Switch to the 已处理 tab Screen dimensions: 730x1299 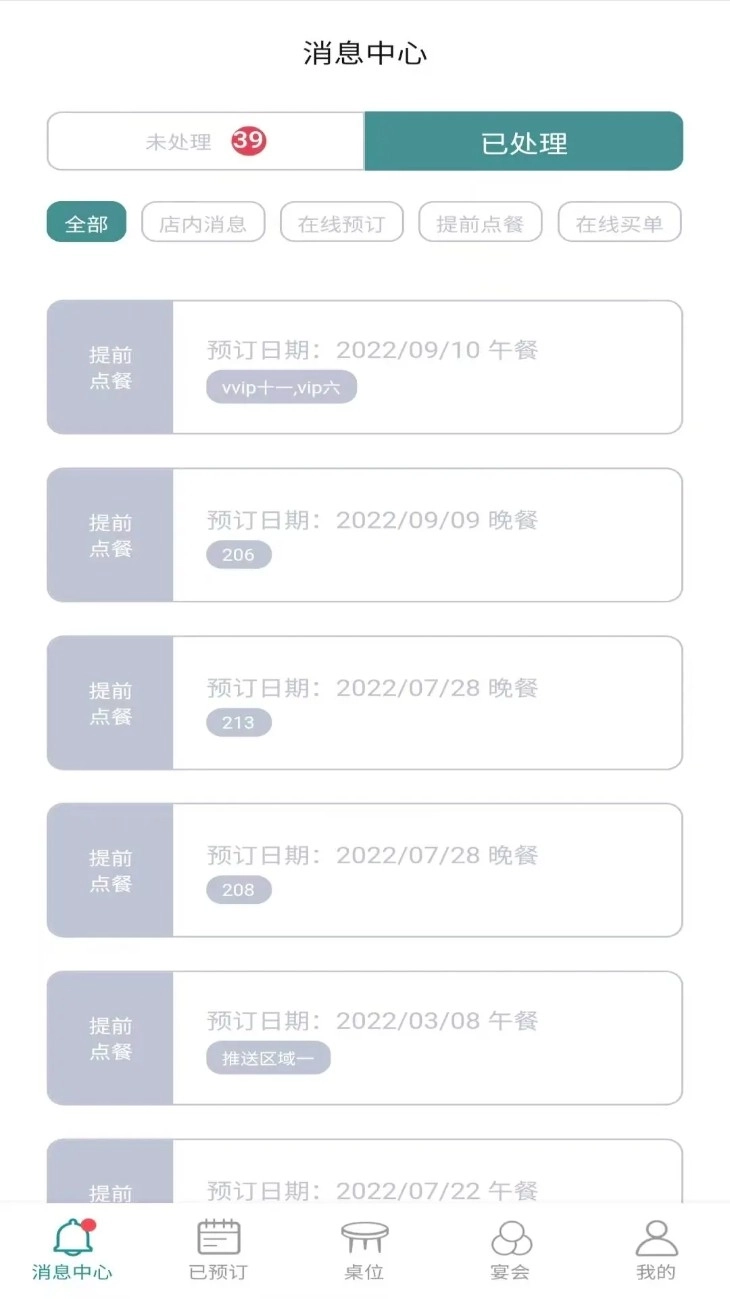[x=524, y=141]
